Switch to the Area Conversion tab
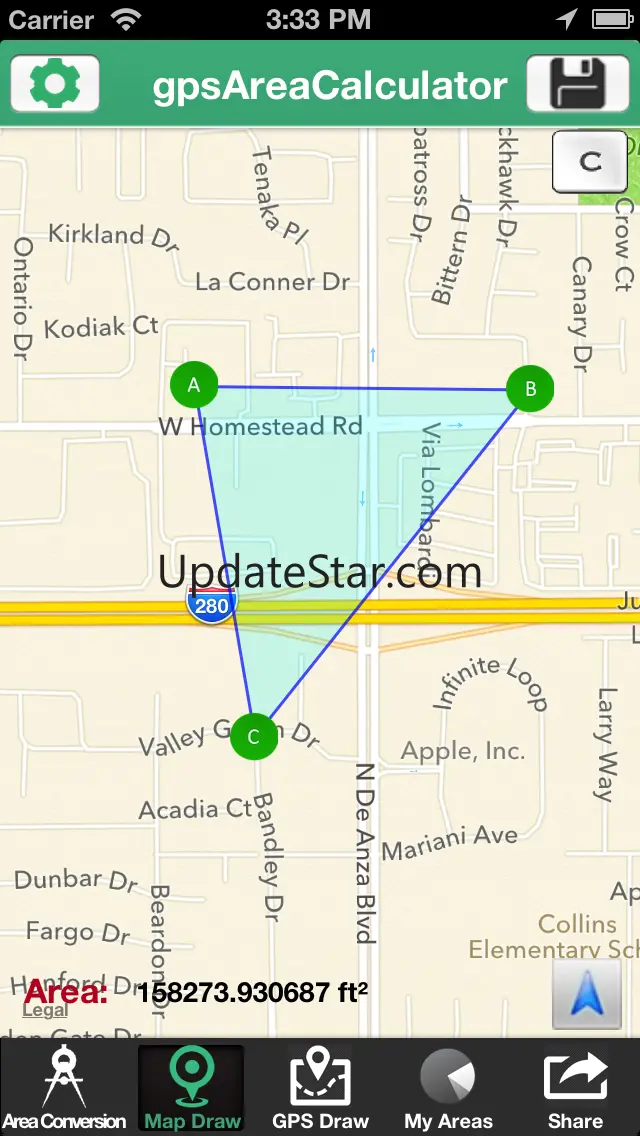Screen dimensions: 640x1136 coord(64,1088)
